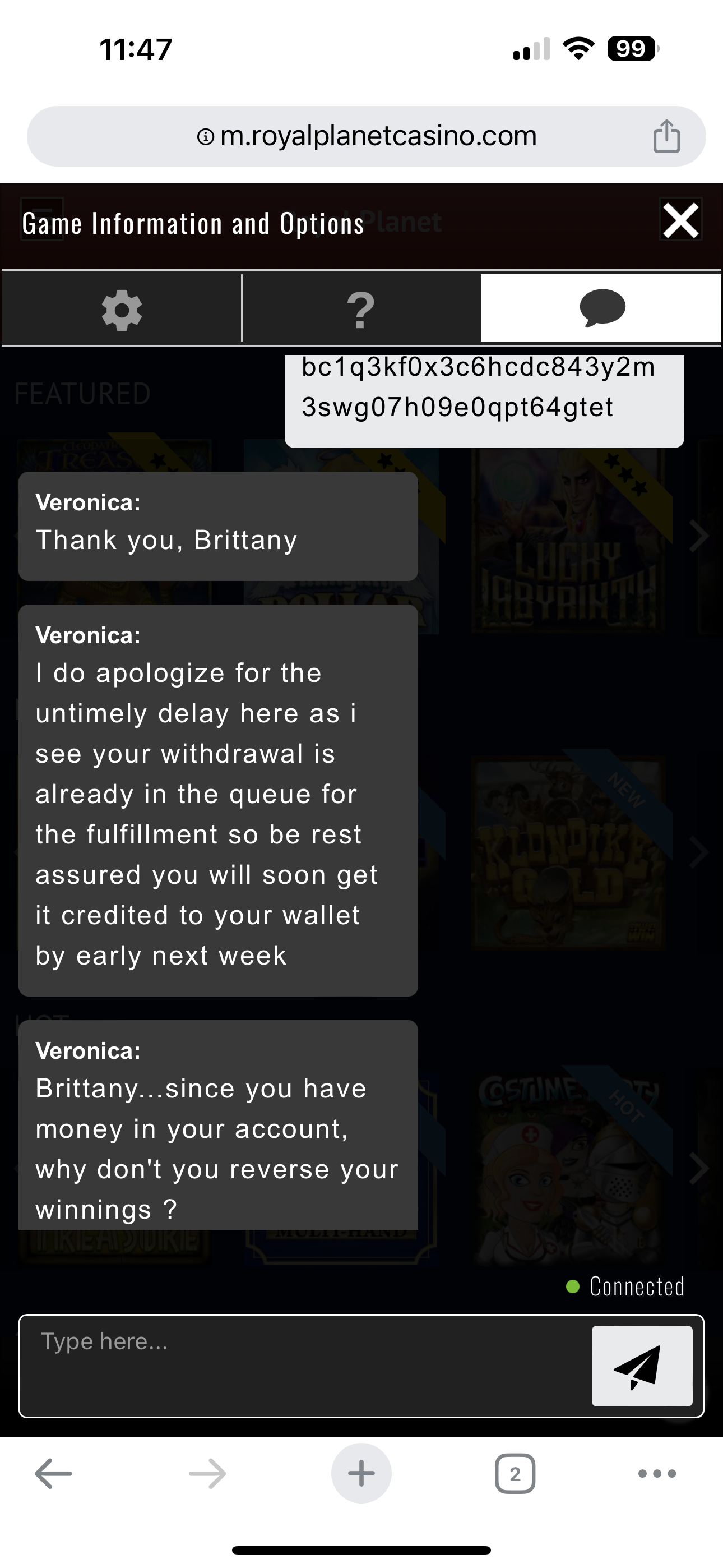This screenshot has height=1568, width=723.
Task: Go back in the browser
Action: (x=54, y=1474)
